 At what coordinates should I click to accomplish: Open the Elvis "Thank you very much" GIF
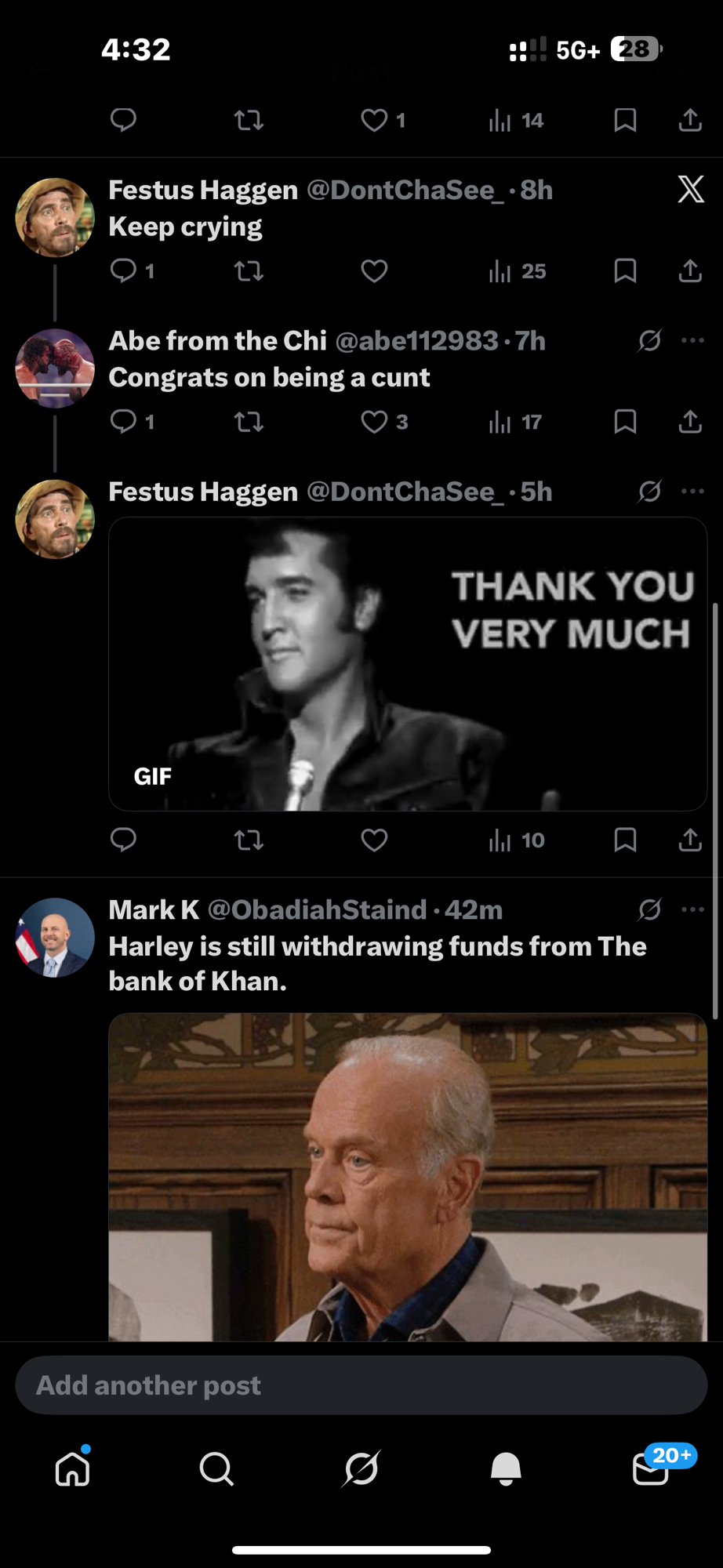click(408, 663)
